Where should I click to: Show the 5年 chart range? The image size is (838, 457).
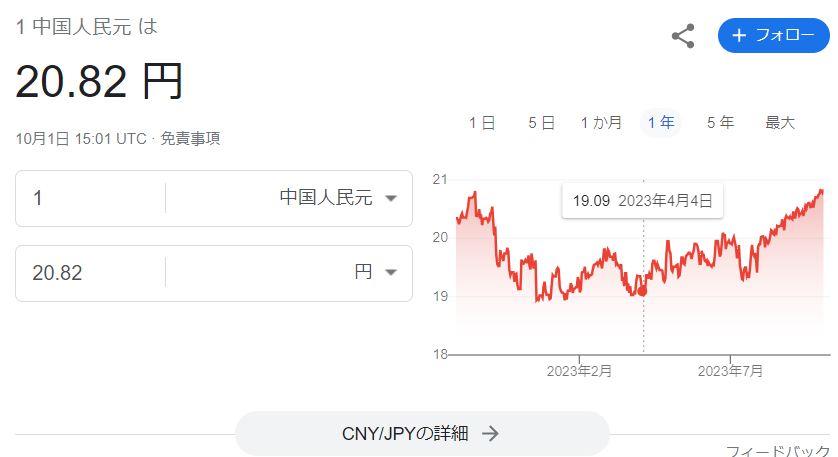pos(720,123)
